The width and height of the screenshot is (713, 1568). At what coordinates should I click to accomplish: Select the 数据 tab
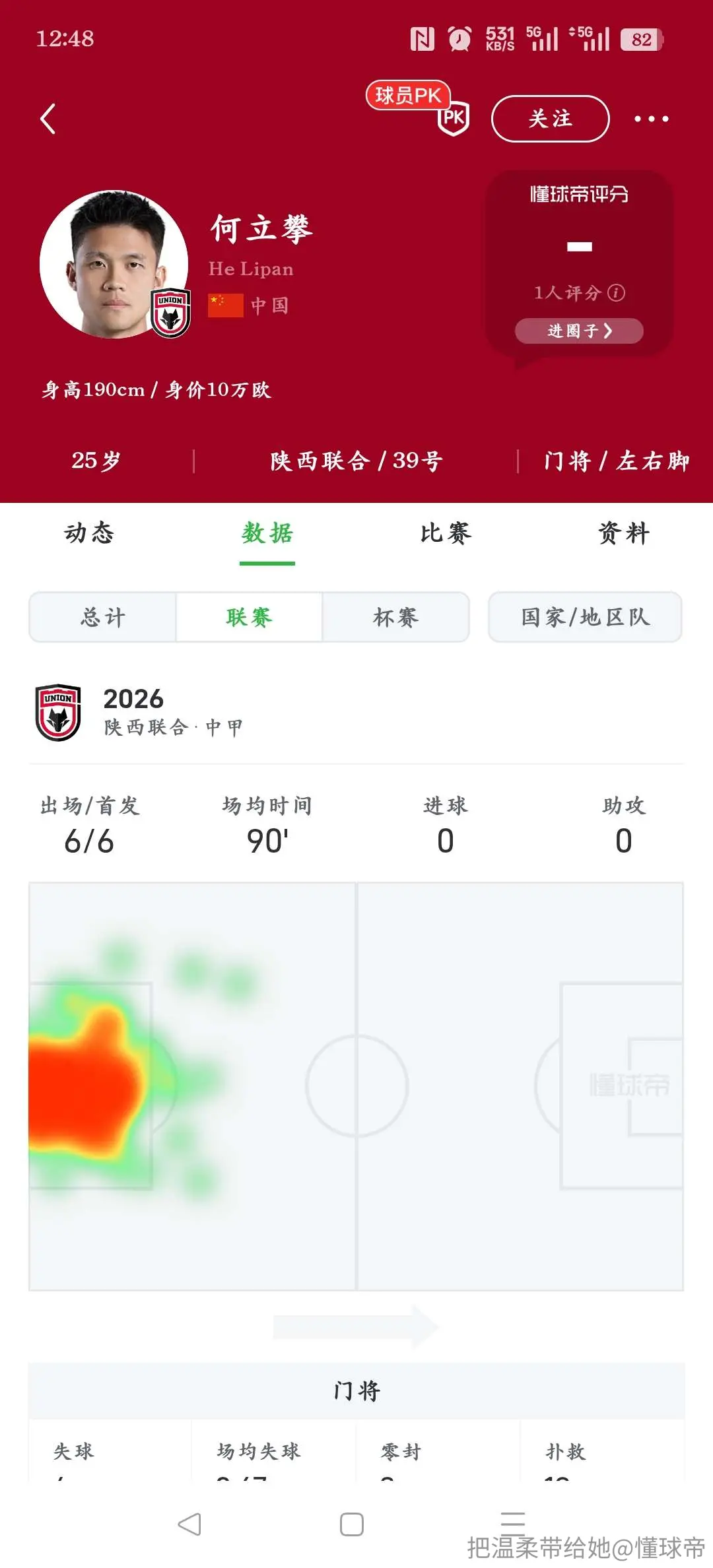267,533
